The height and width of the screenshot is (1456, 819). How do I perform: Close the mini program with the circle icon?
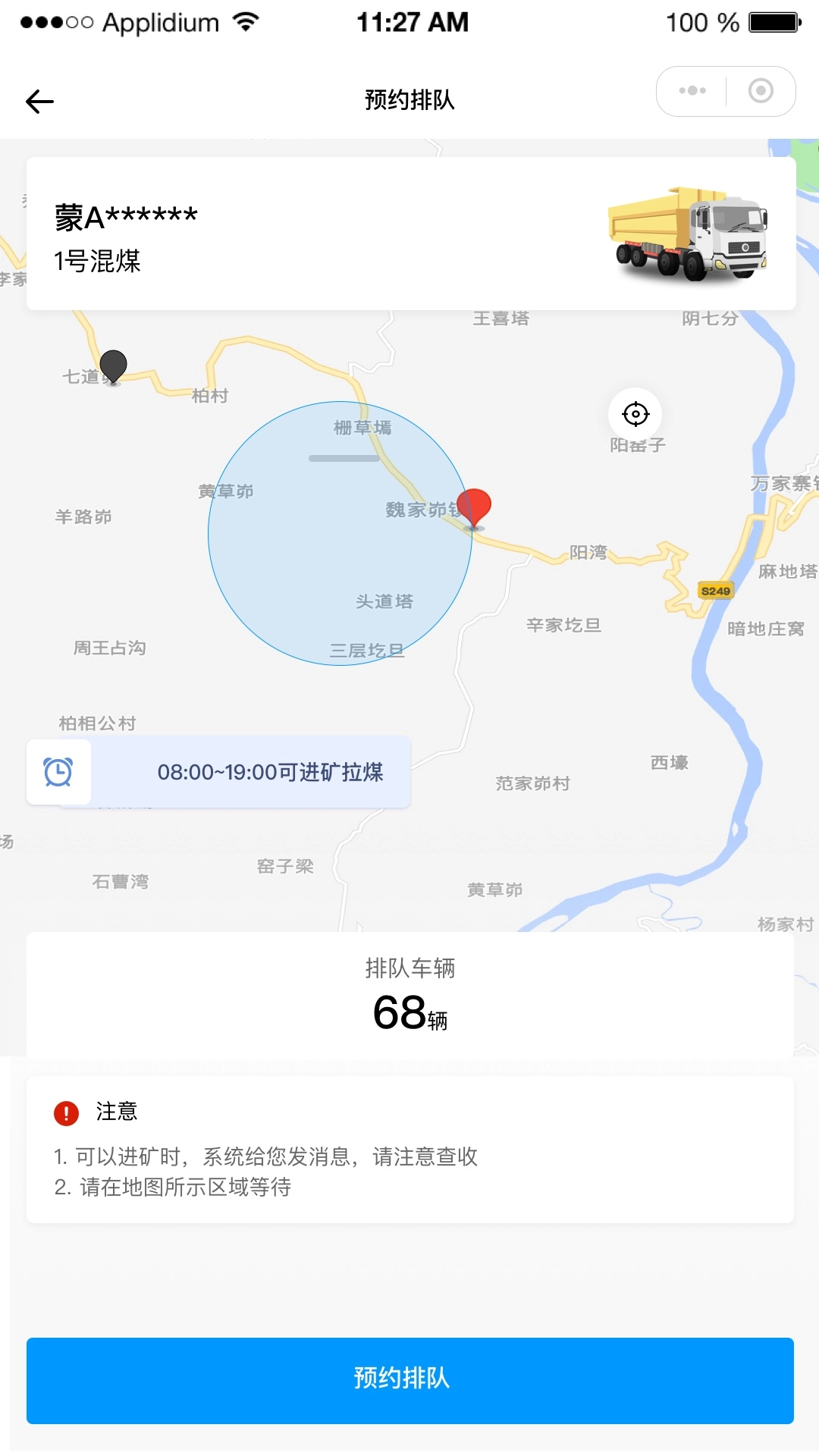point(761,91)
